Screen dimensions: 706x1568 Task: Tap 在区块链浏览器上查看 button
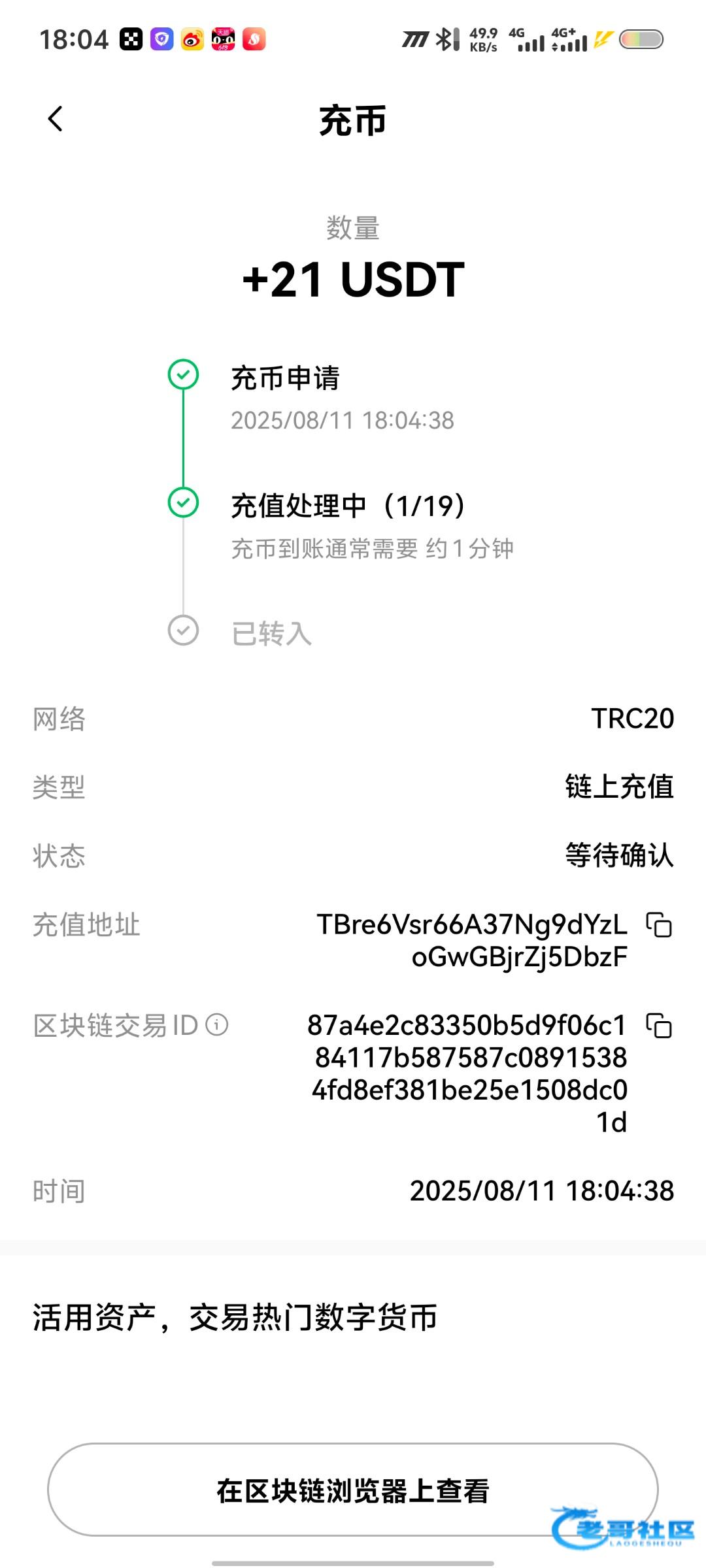point(353,1490)
